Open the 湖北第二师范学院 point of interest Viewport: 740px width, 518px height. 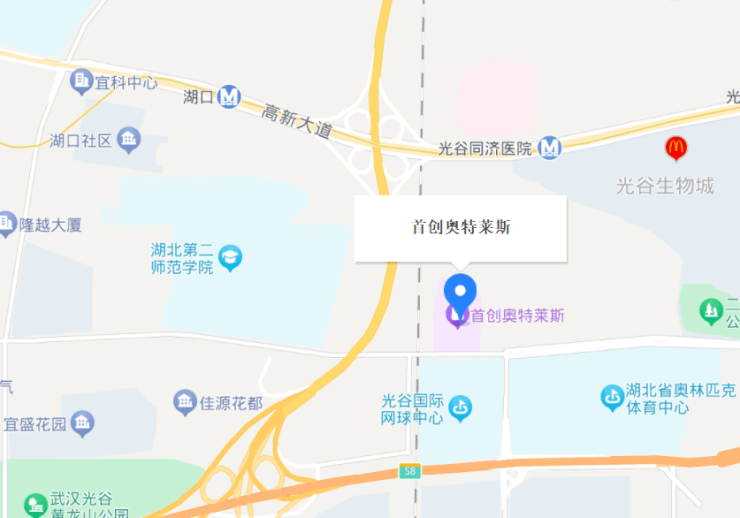click(231, 258)
